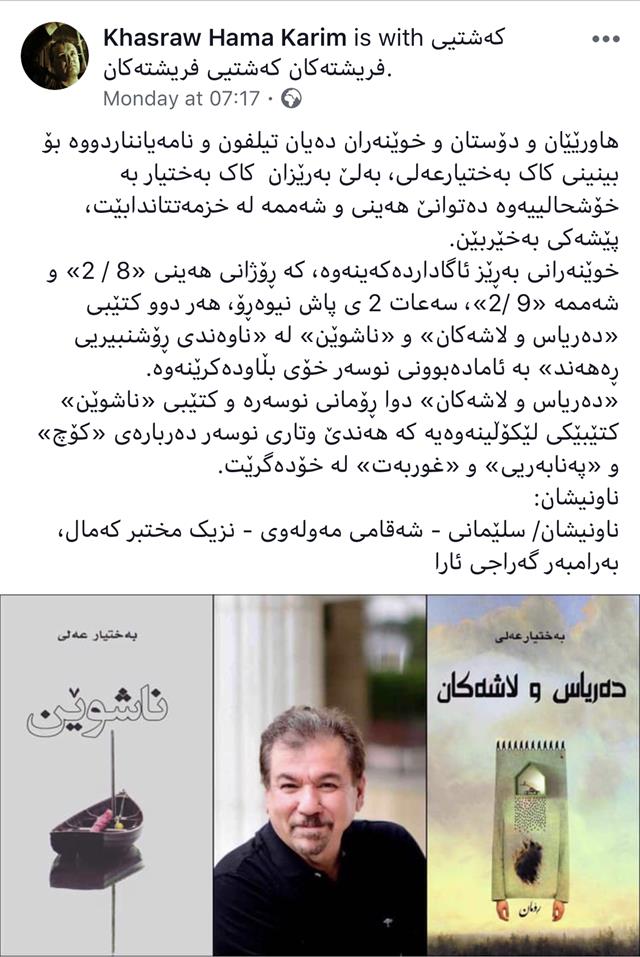Tap the Monday at 07:17 timestamp
This screenshot has height=957, width=640.
click(181, 98)
